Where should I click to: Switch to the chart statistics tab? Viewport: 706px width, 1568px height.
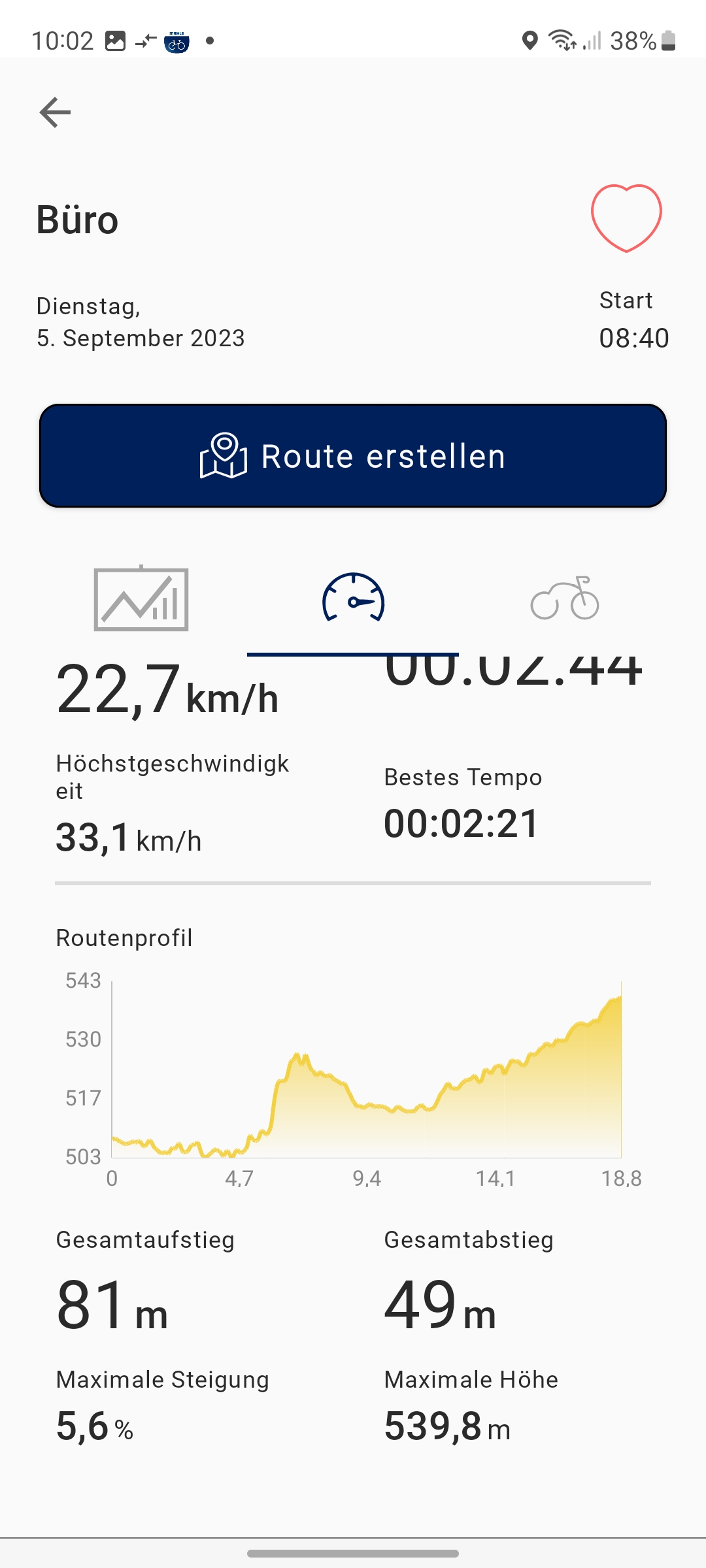point(141,598)
